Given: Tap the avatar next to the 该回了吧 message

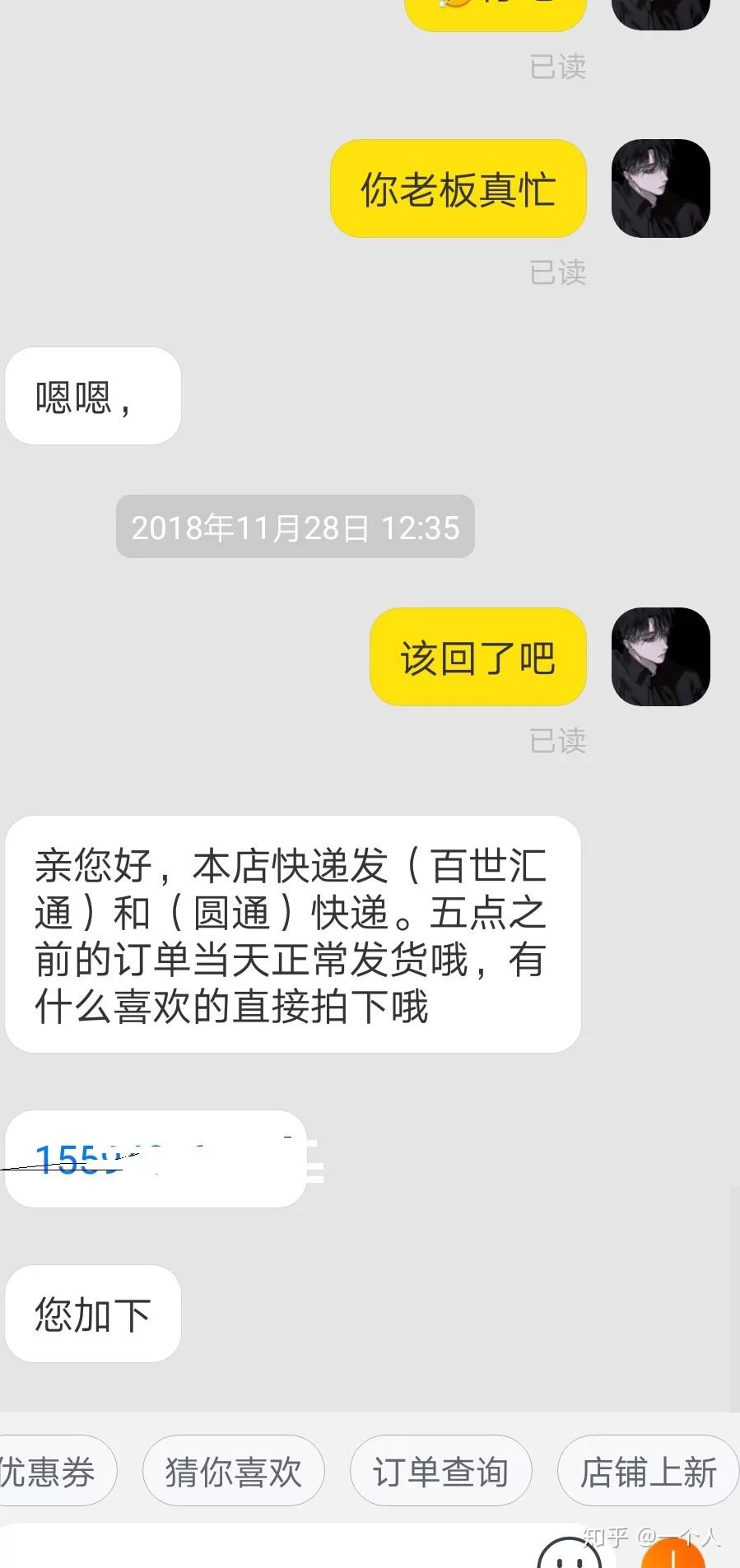Looking at the screenshot, I should 660,657.
